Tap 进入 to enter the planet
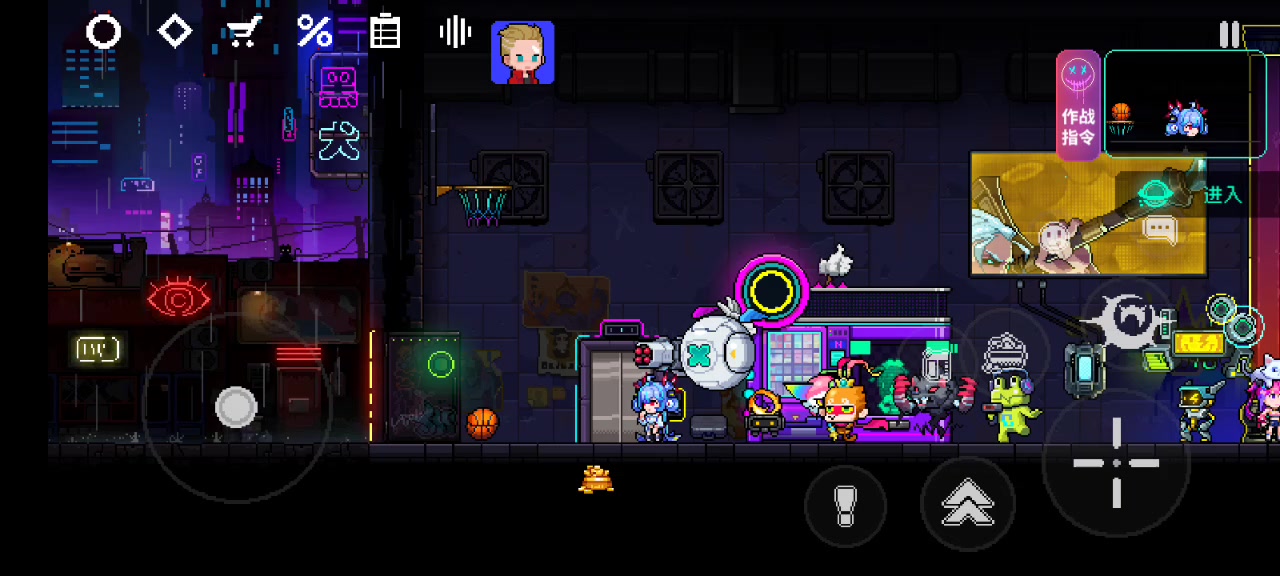The image size is (1280, 576). (1222, 195)
